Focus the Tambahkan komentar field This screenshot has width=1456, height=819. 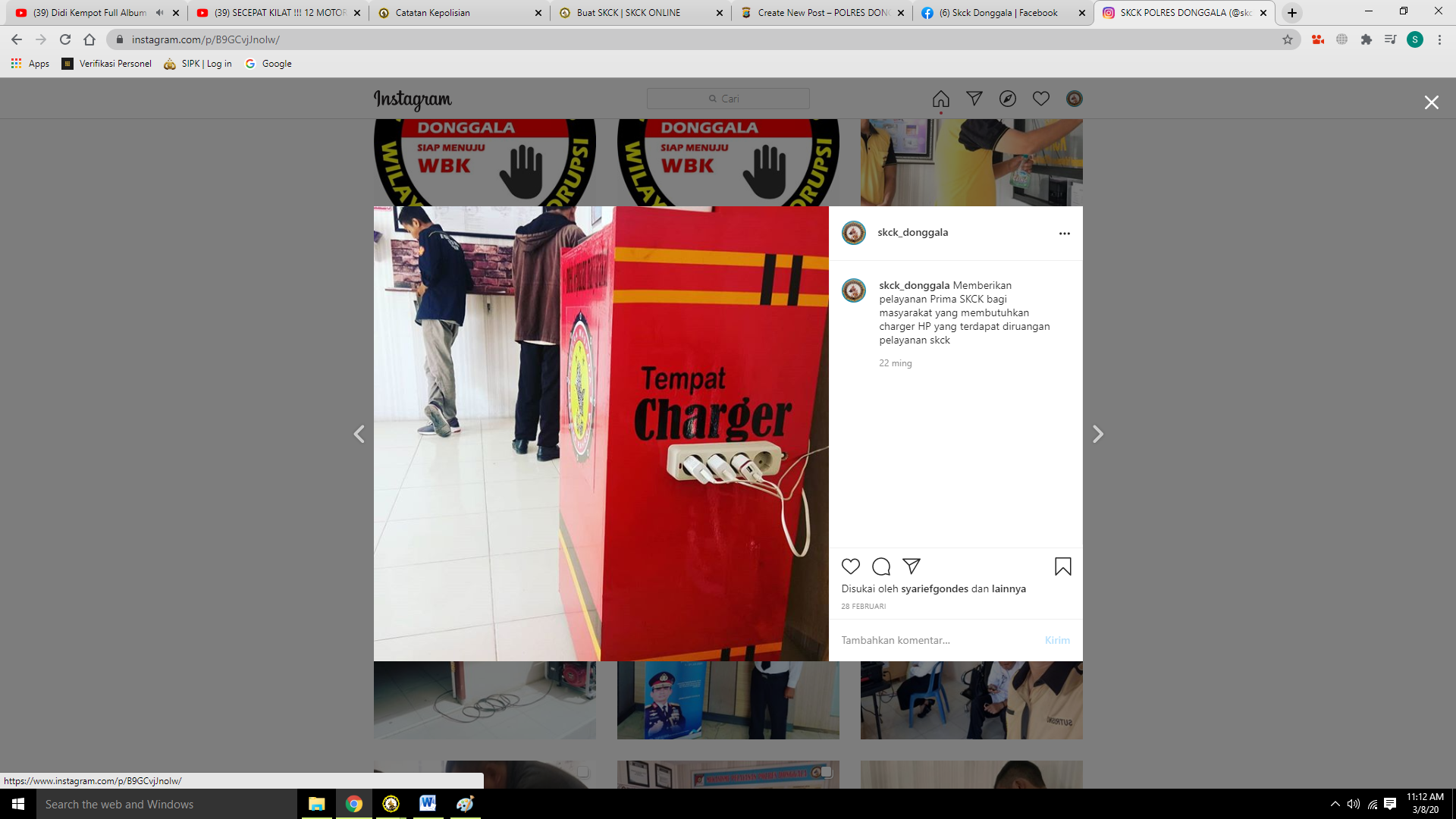click(937, 640)
